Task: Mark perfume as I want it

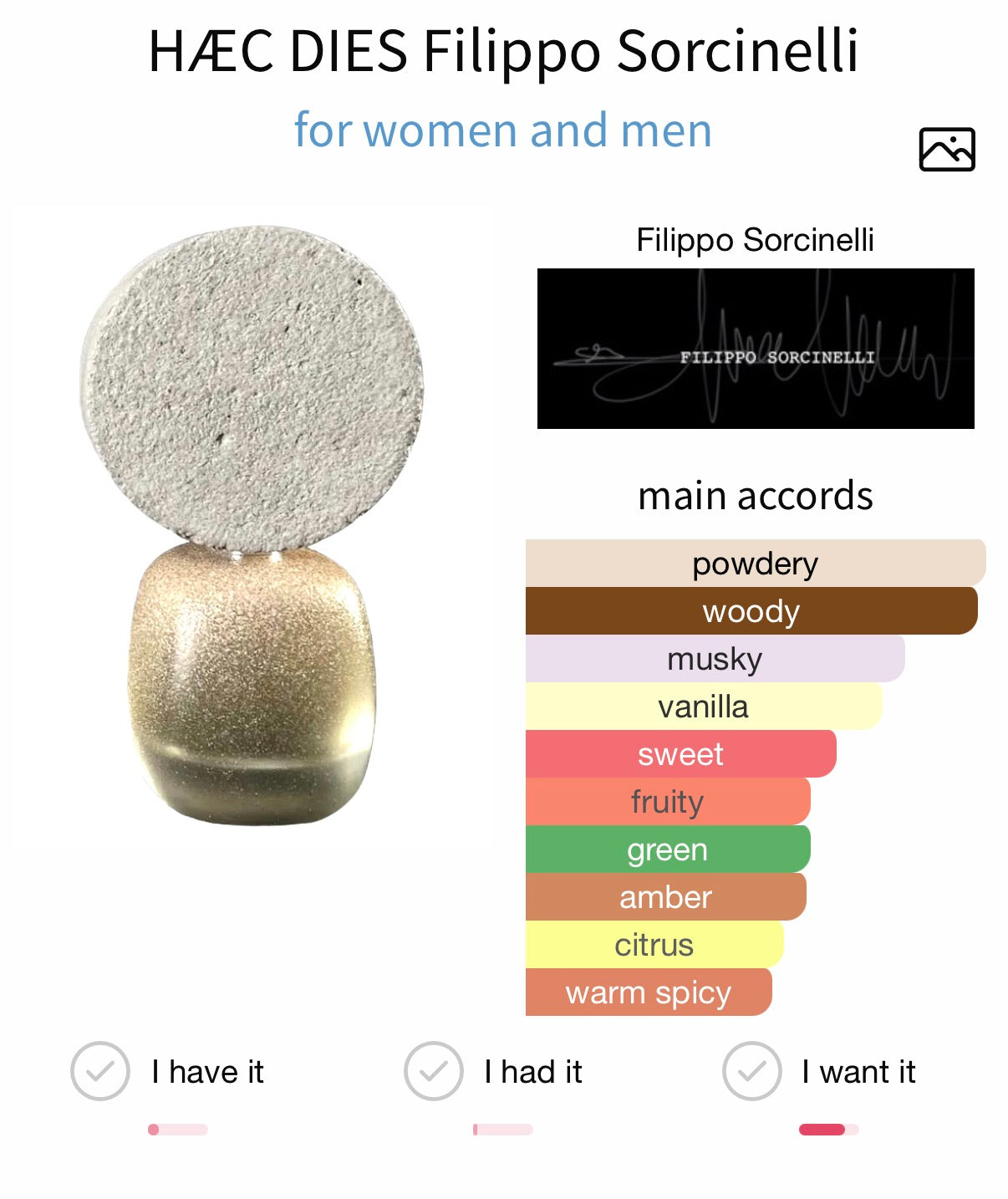Action: point(751,1071)
